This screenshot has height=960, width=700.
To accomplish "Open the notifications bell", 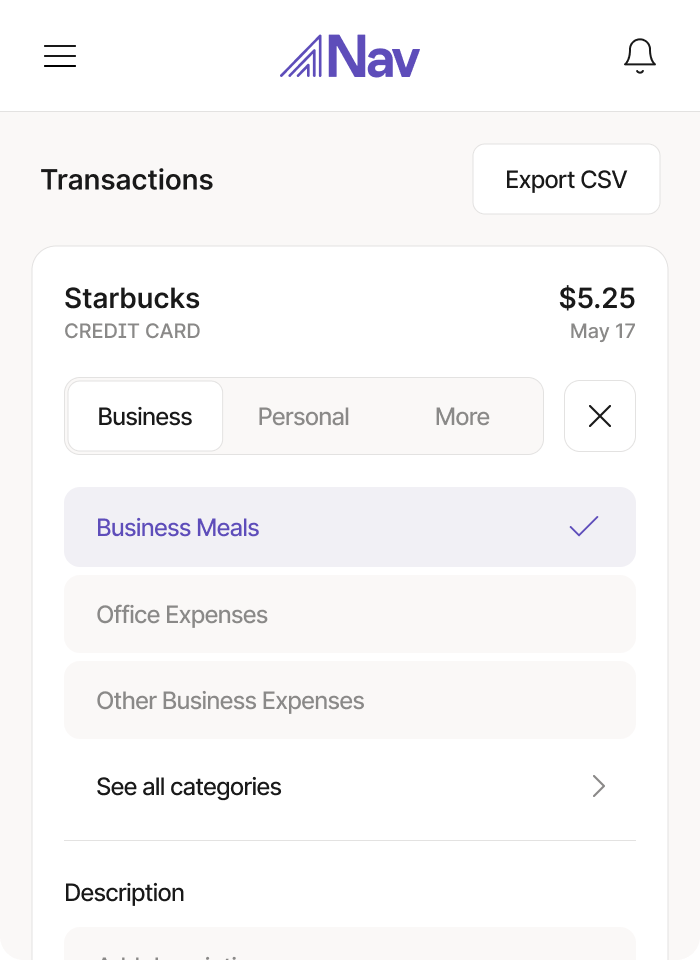I will (639, 56).
